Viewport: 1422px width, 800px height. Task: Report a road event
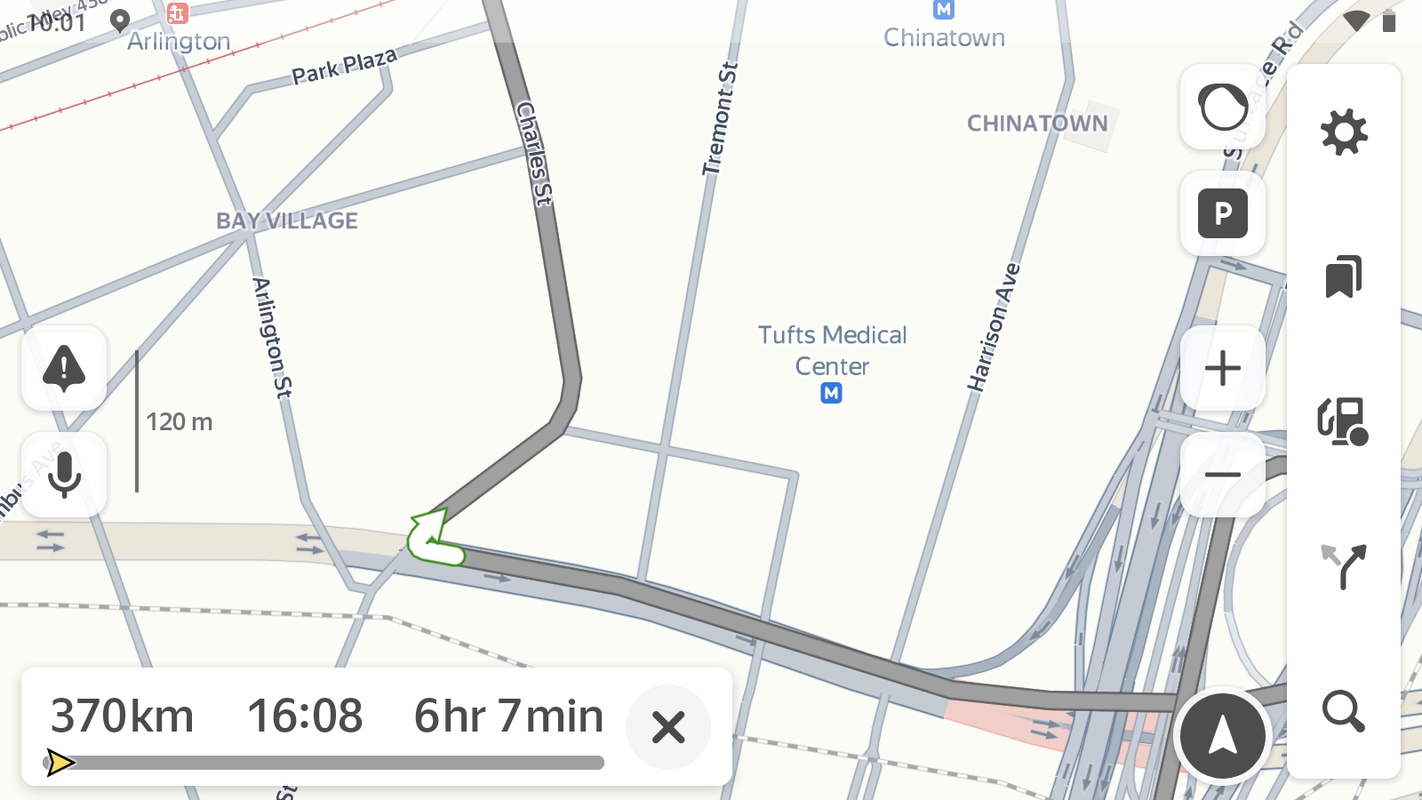(64, 368)
